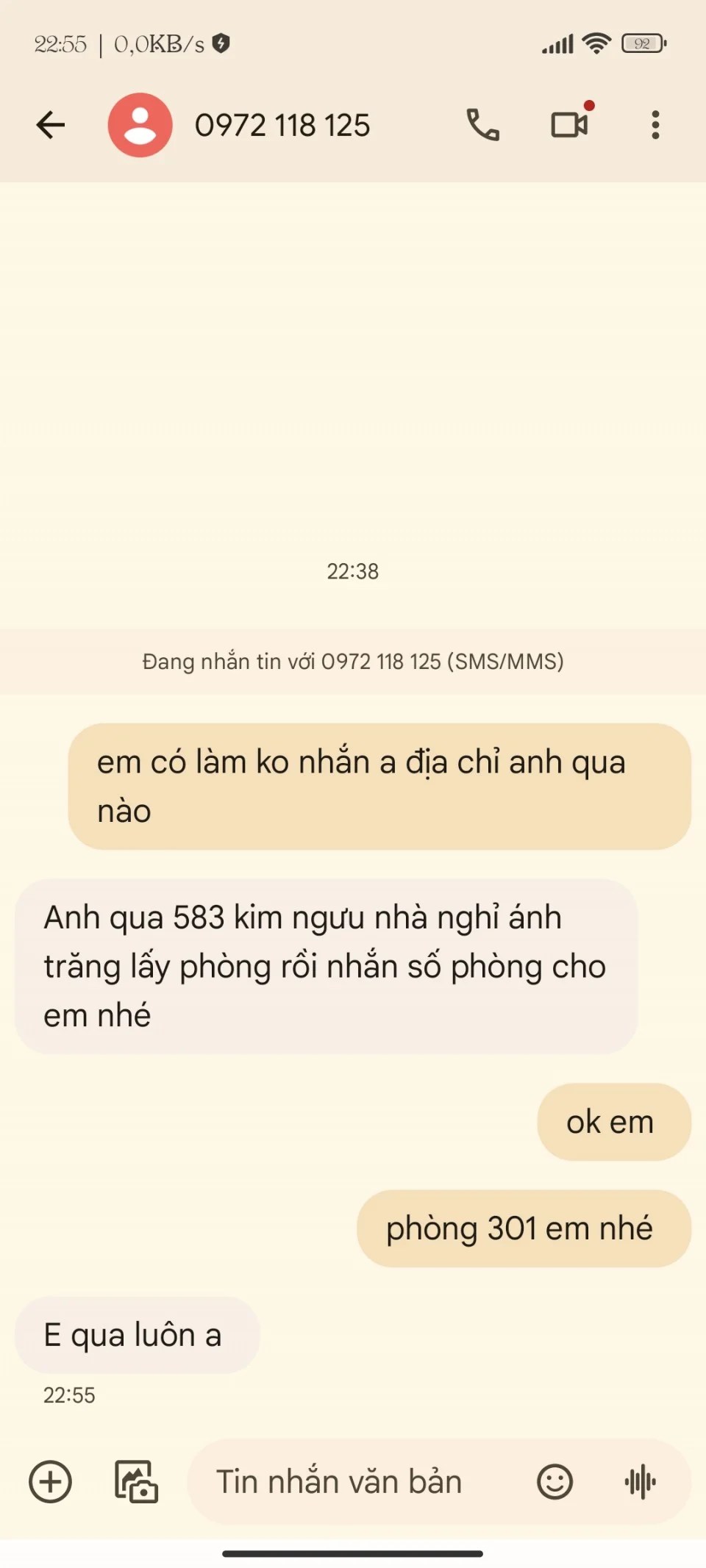Open the emoji picker

(x=555, y=1481)
